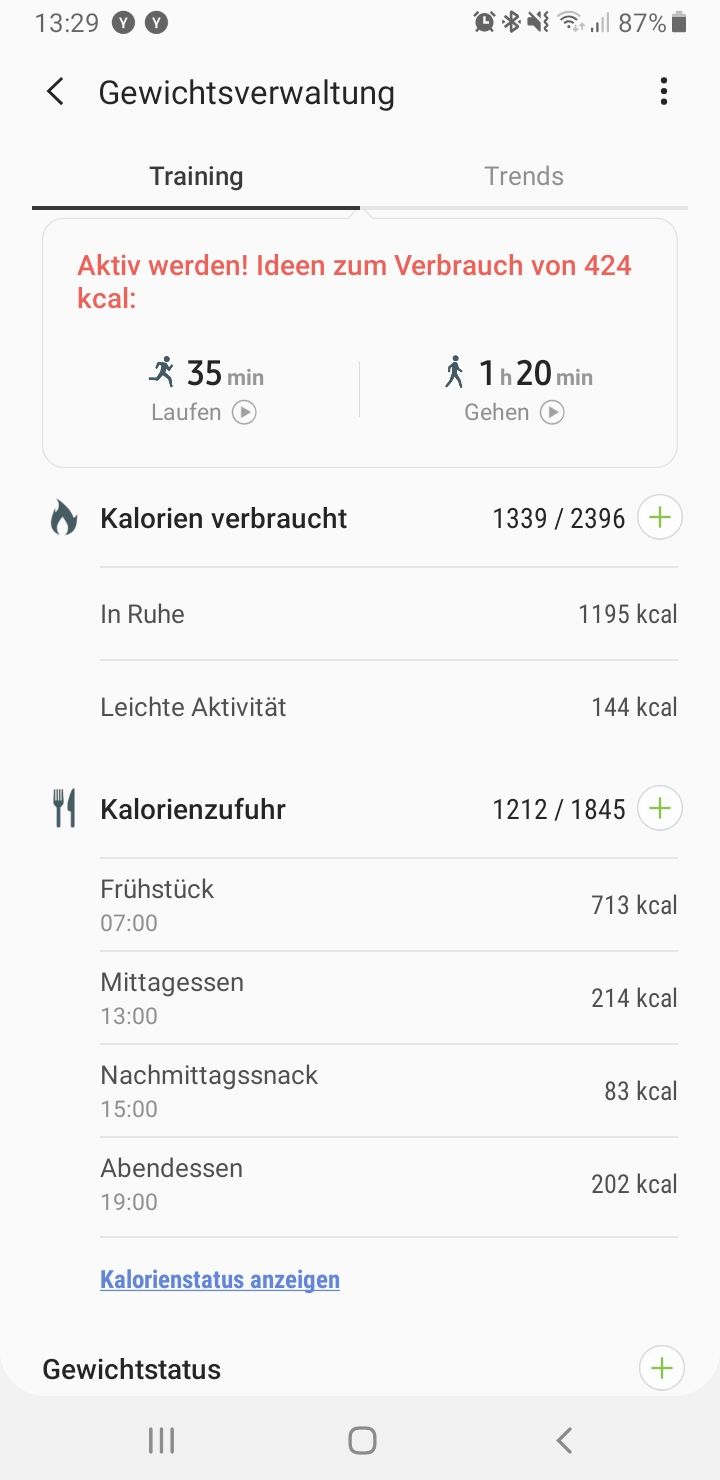720x1480 pixels.
Task: Tap the Kalorienstatus anzeigen link
Action: point(220,1280)
